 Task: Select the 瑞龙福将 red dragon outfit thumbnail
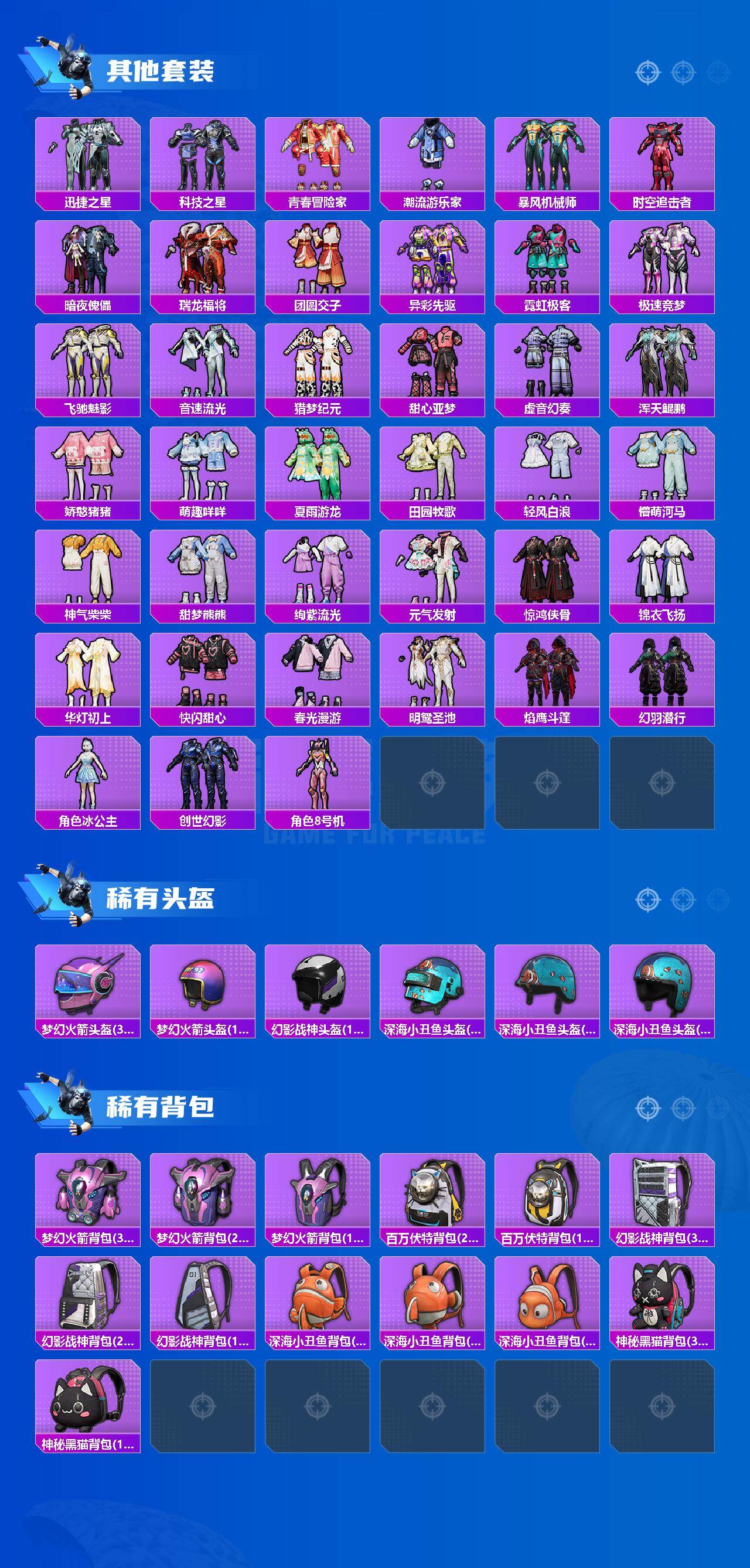point(202,262)
